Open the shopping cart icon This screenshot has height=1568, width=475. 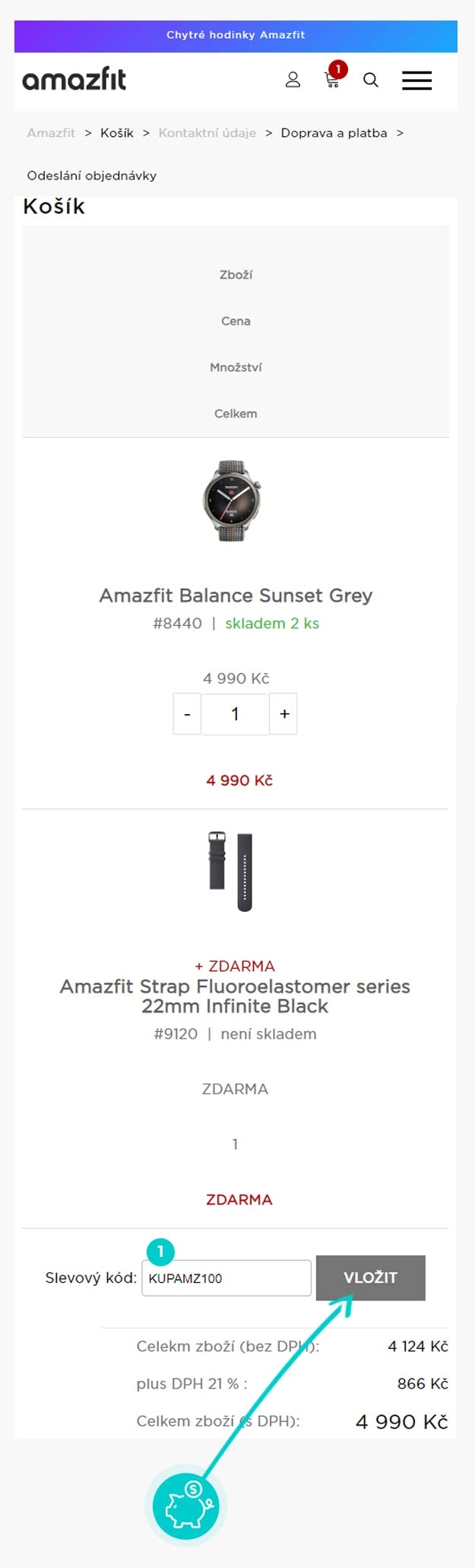pos(332,80)
